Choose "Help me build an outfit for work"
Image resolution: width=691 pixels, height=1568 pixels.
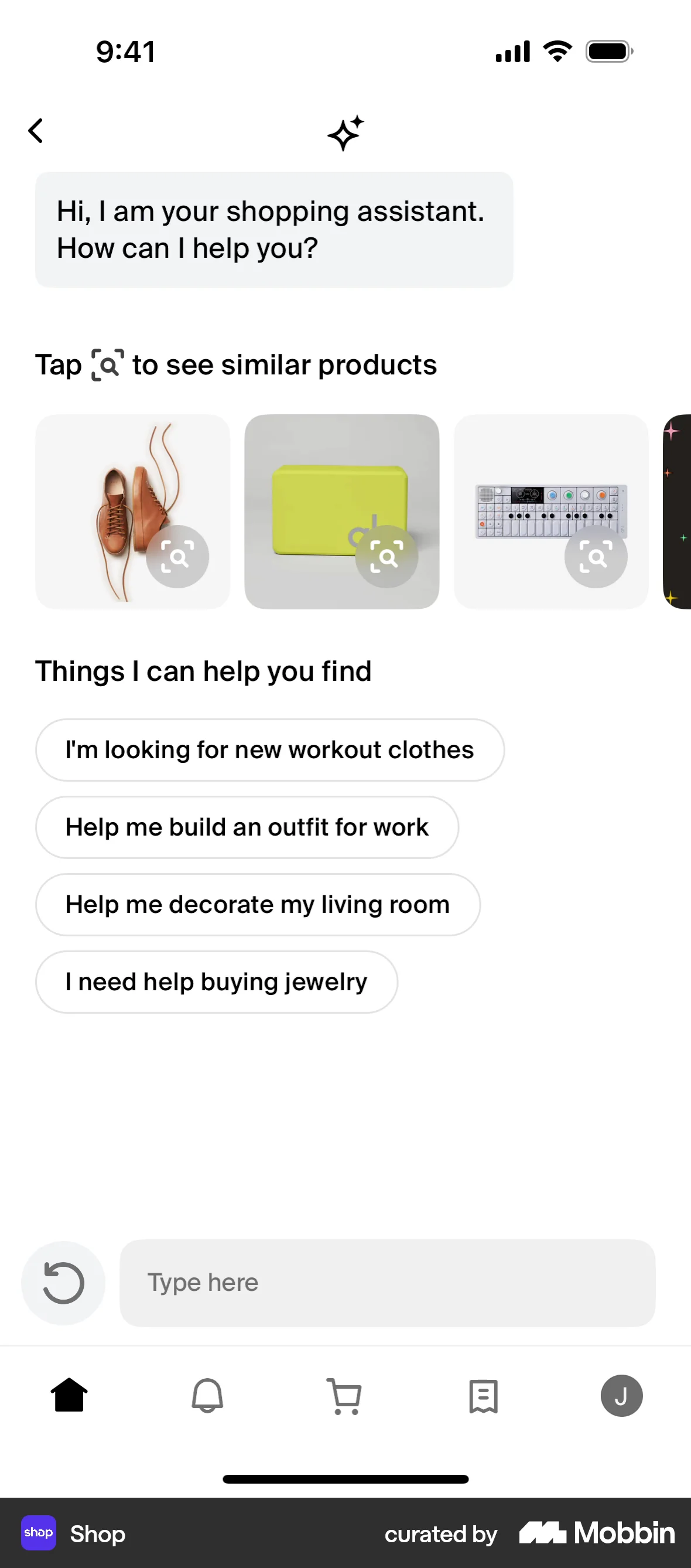coord(247,827)
